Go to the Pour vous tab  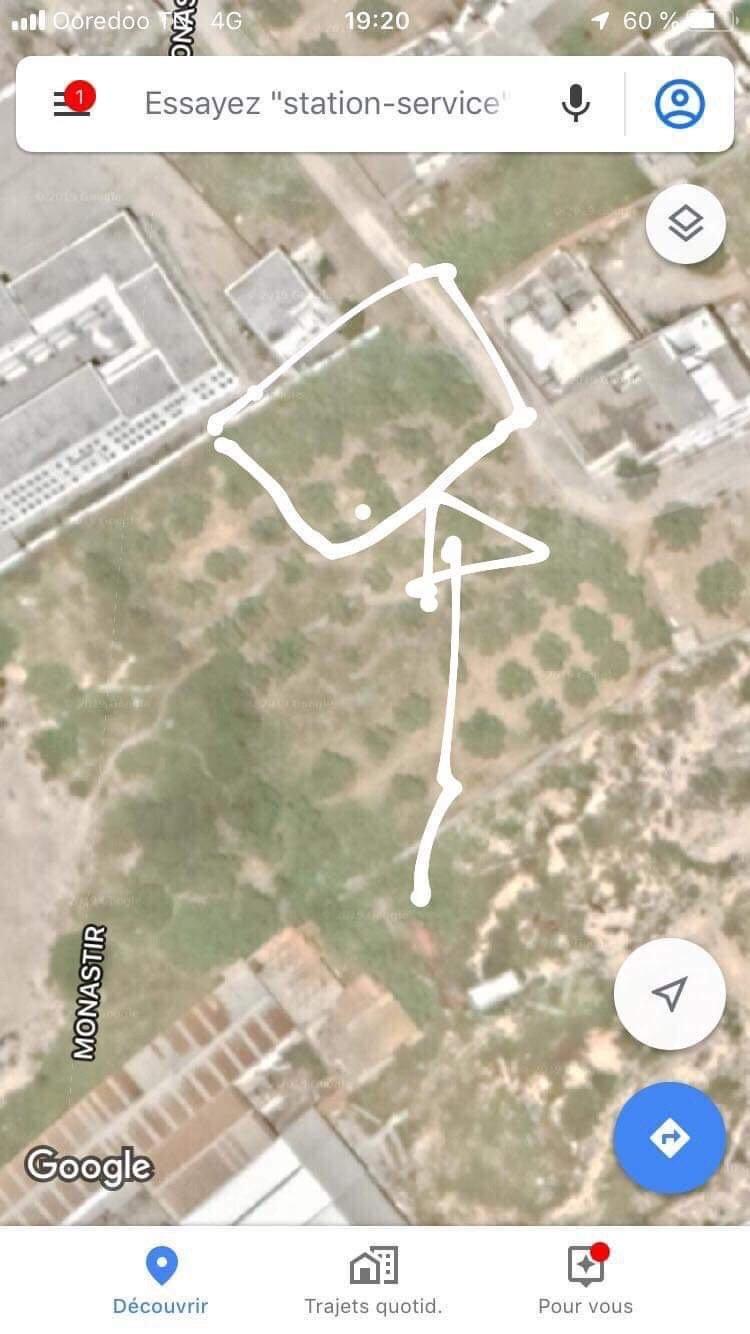[586, 1280]
